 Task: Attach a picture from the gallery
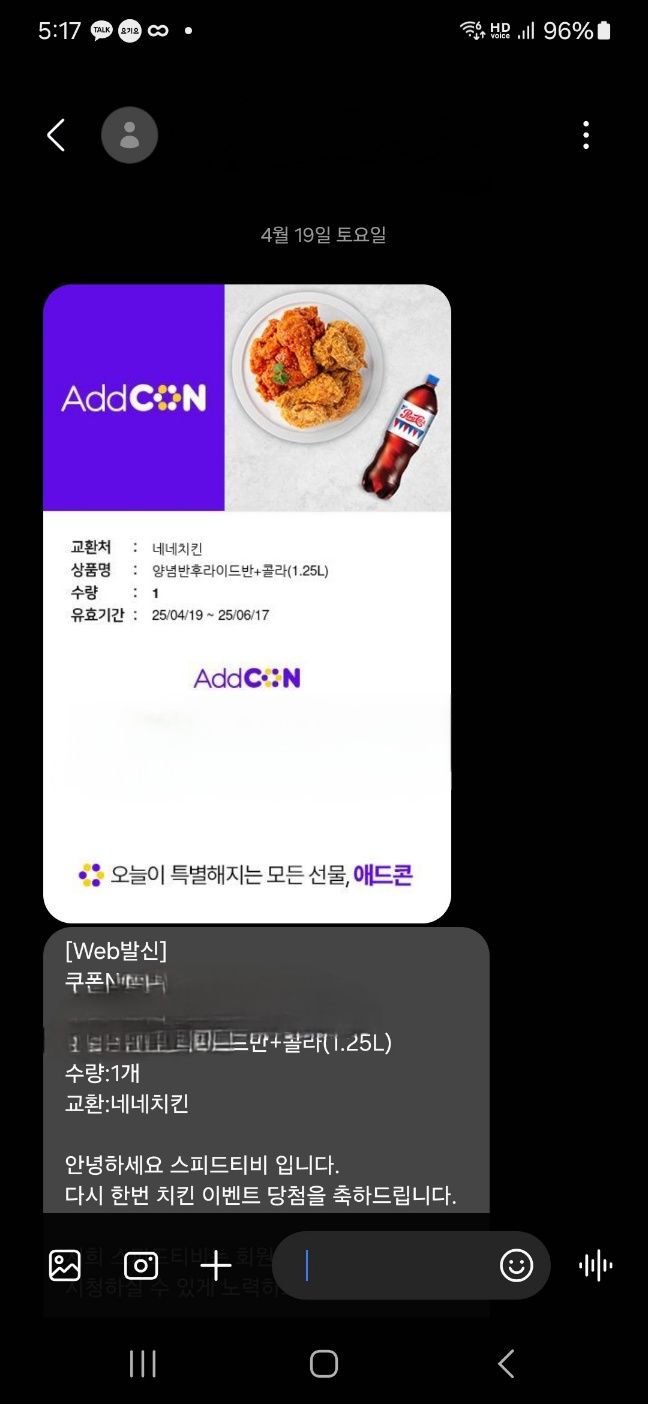point(65,1266)
